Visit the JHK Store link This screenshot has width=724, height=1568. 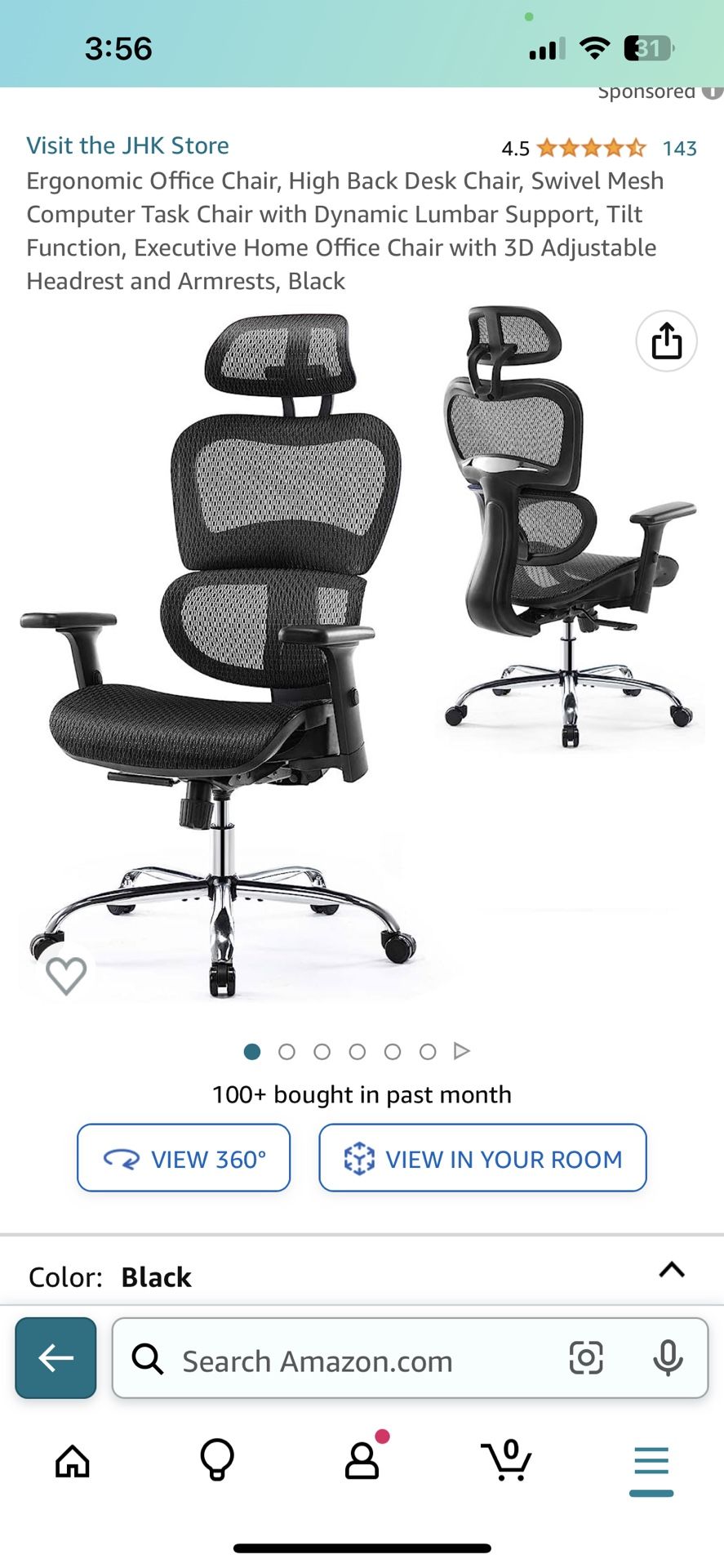click(127, 145)
